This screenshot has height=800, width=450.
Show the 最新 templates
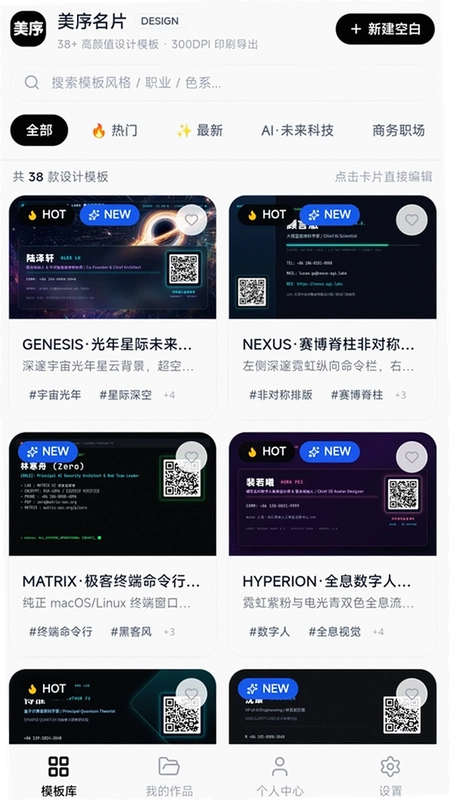click(x=200, y=131)
